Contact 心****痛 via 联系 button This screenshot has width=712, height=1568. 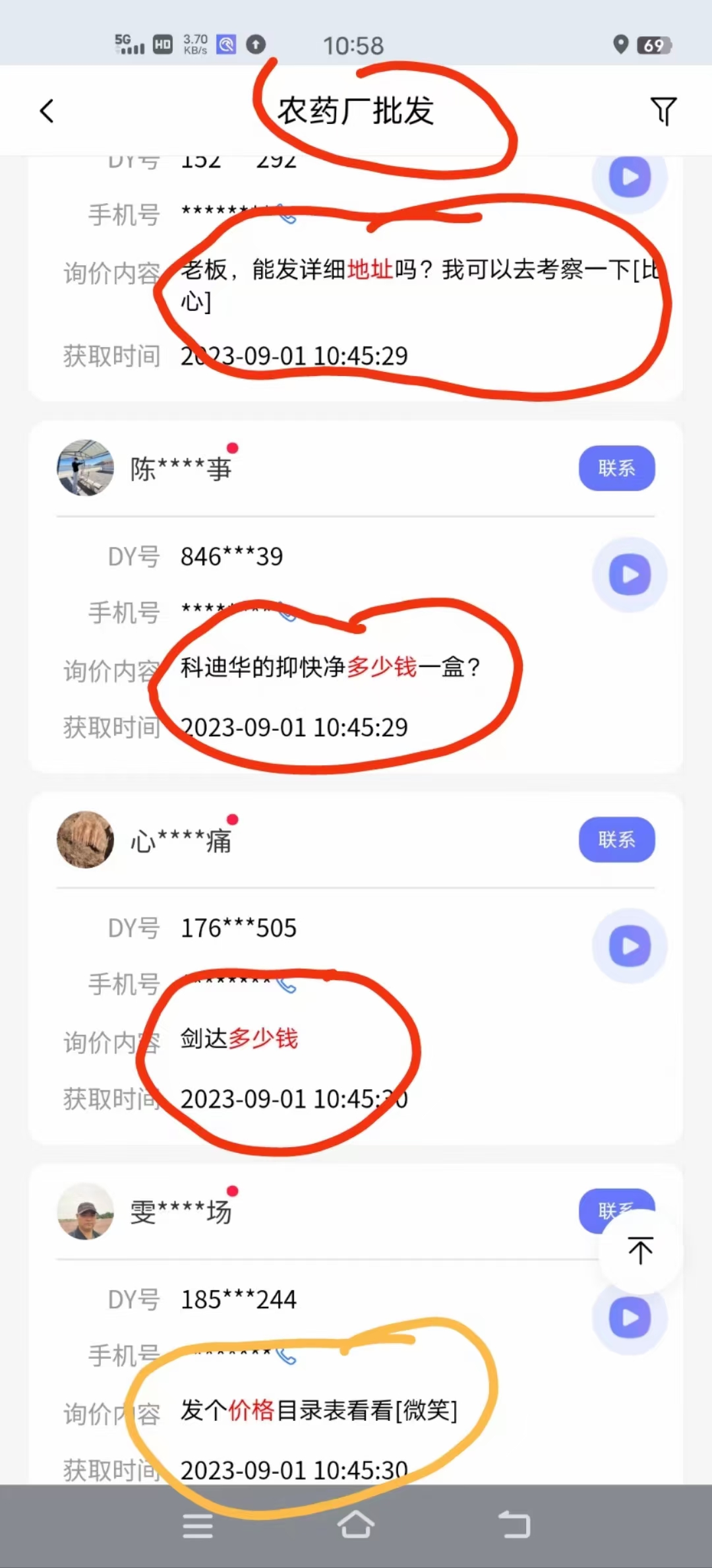coord(616,840)
